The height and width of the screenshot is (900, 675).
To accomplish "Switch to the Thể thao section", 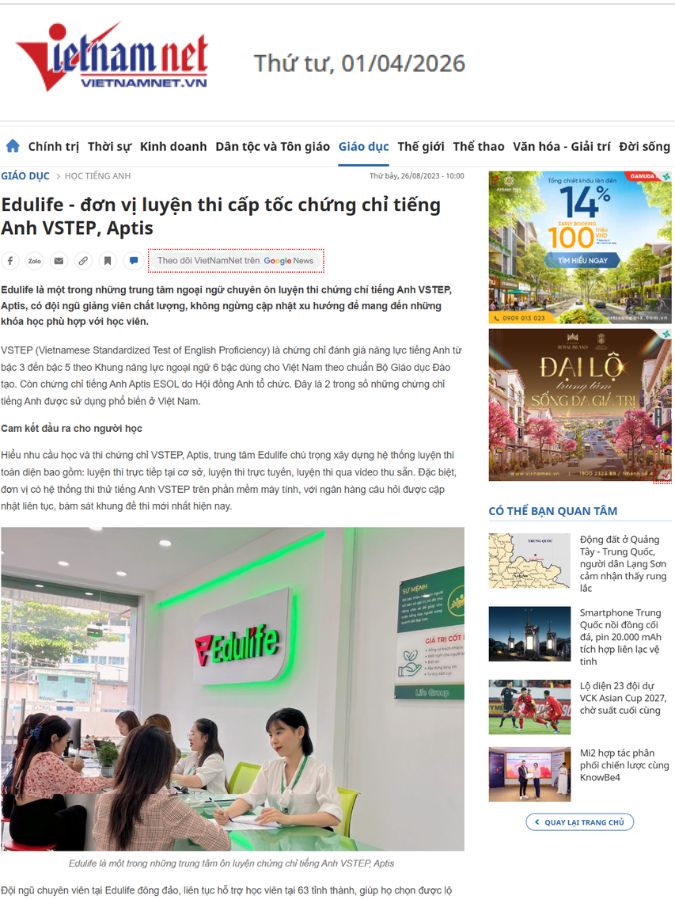I will 478,146.
